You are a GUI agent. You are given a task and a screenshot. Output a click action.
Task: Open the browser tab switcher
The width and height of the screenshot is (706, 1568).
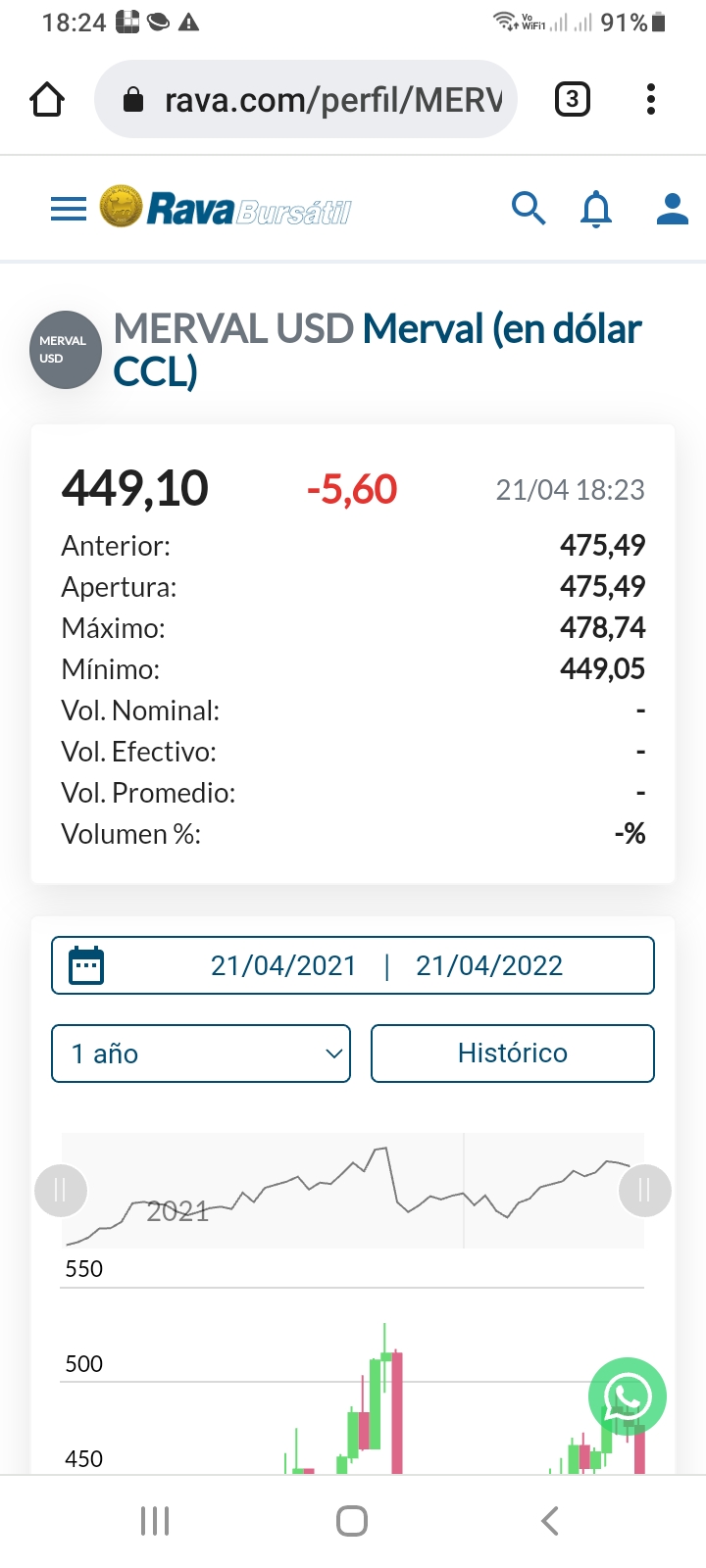coord(573,100)
